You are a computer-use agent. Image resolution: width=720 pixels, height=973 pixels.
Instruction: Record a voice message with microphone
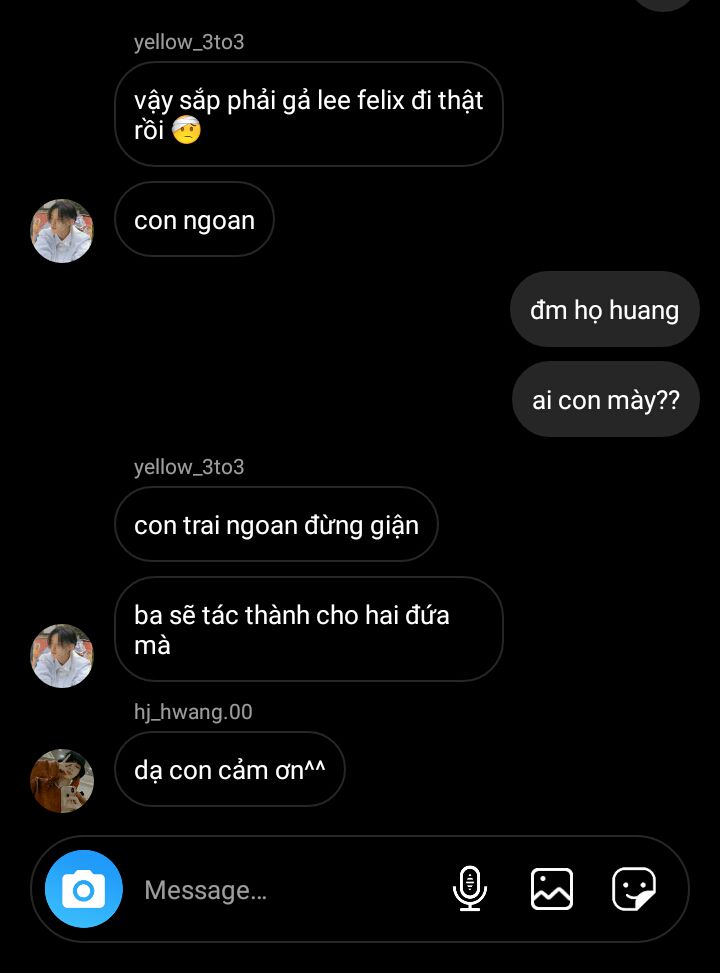click(x=469, y=888)
